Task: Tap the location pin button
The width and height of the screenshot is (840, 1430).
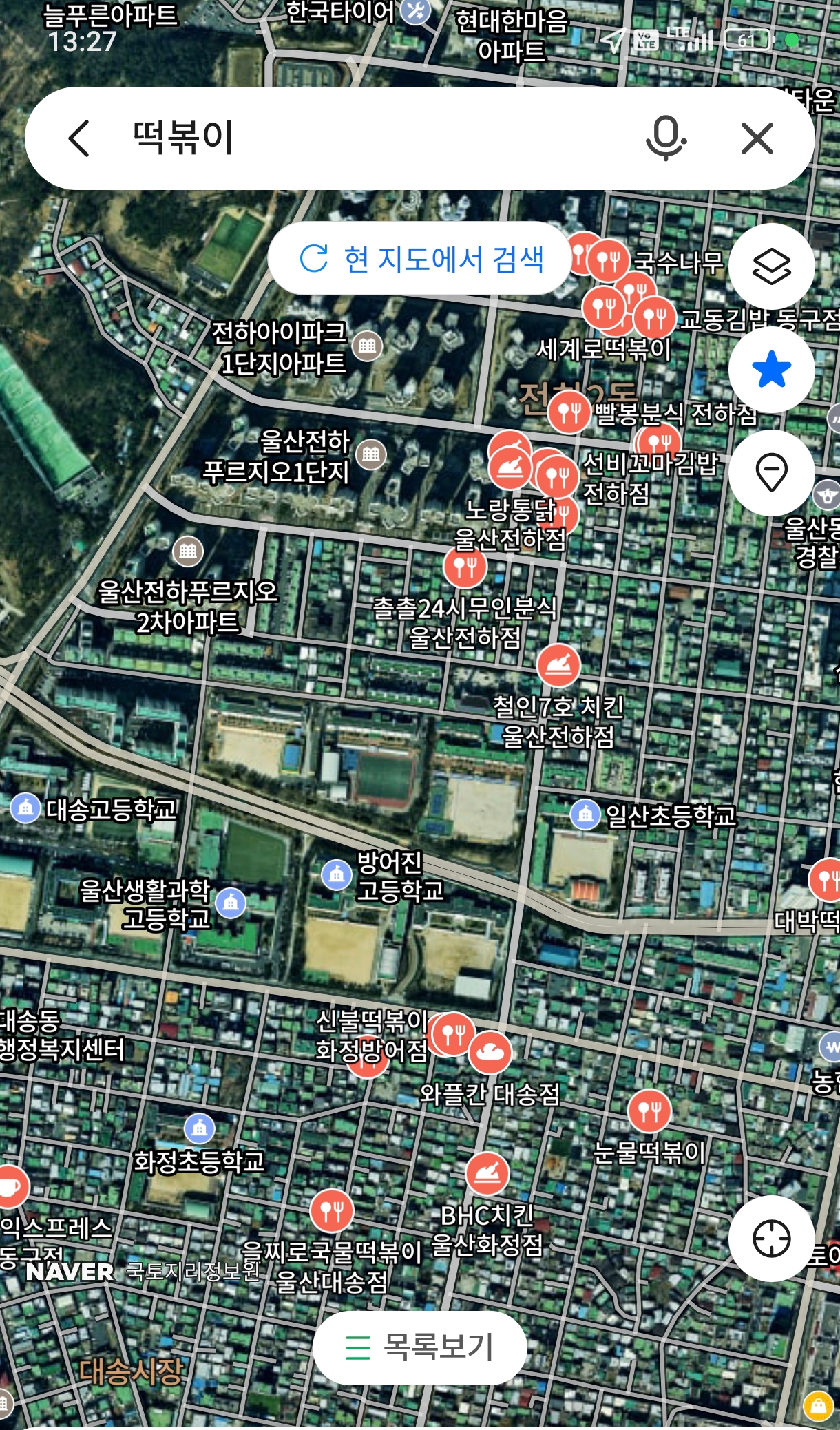Action: pyautogui.click(x=771, y=473)
